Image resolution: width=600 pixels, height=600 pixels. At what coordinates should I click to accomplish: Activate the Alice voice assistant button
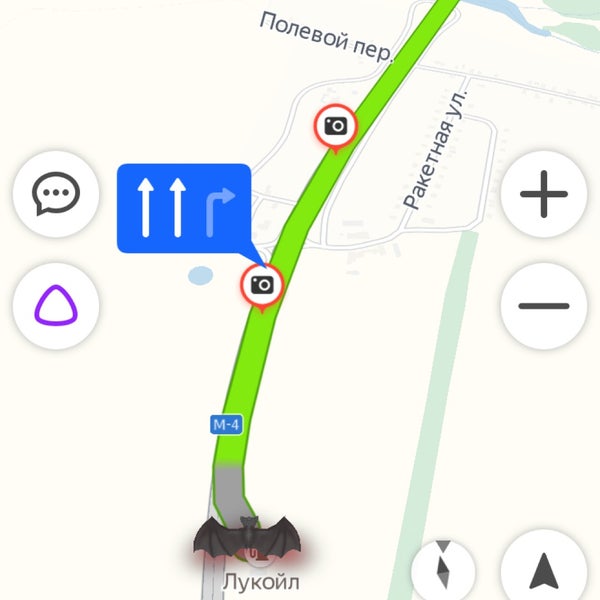(x=55, y=304)
